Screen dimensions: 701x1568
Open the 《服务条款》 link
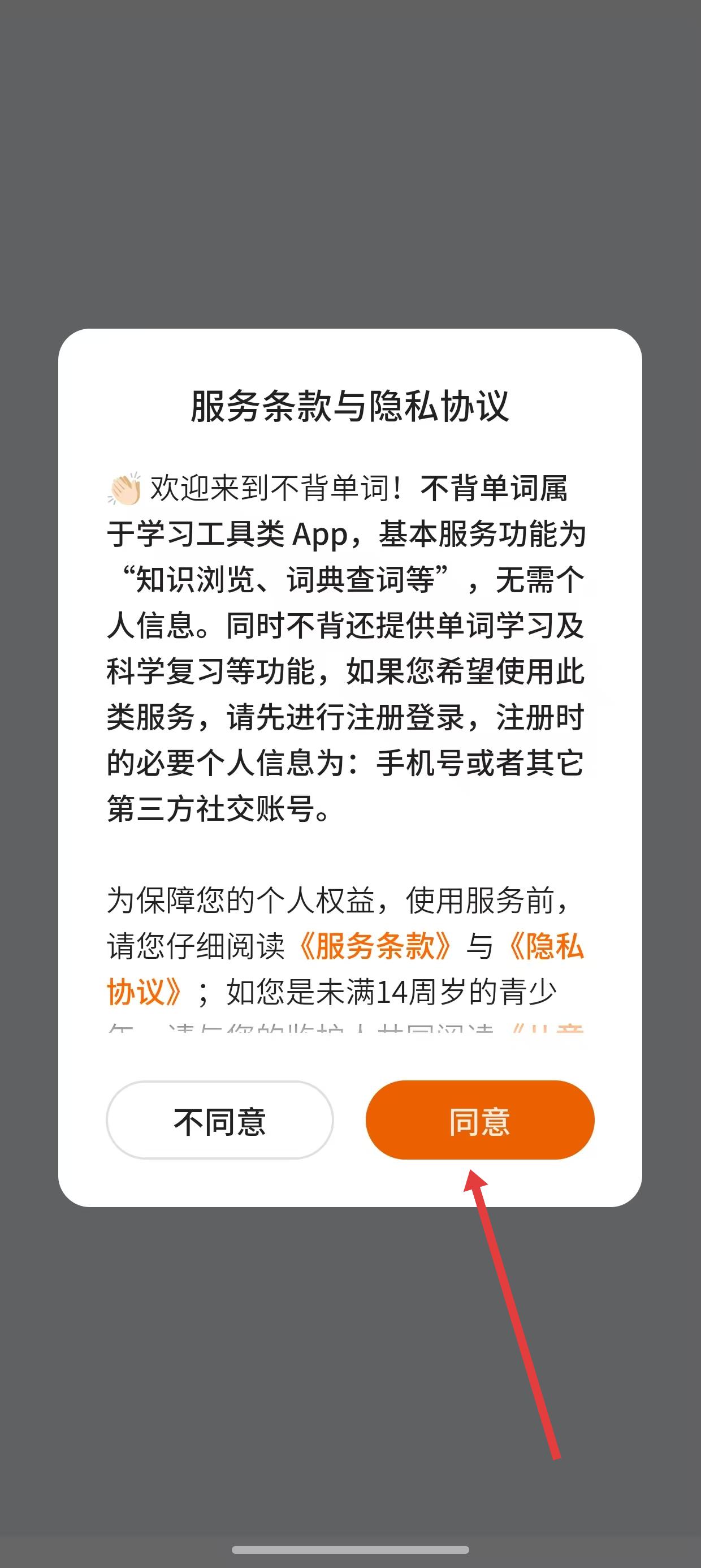point(375,946)
